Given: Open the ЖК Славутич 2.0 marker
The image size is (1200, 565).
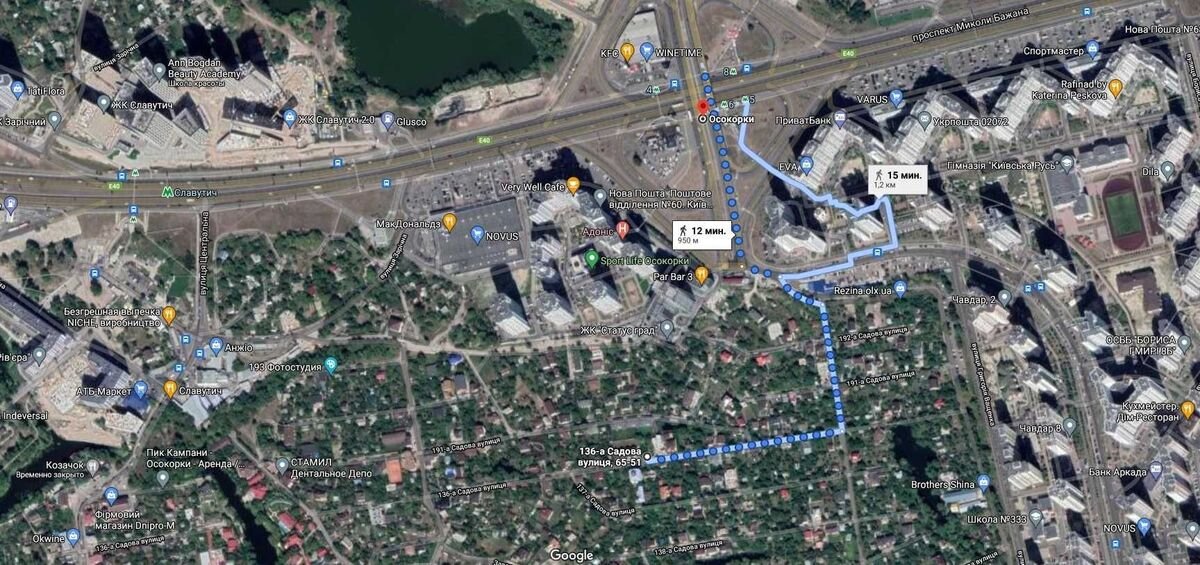Looking at the screenshot, I should click(290, 118).
